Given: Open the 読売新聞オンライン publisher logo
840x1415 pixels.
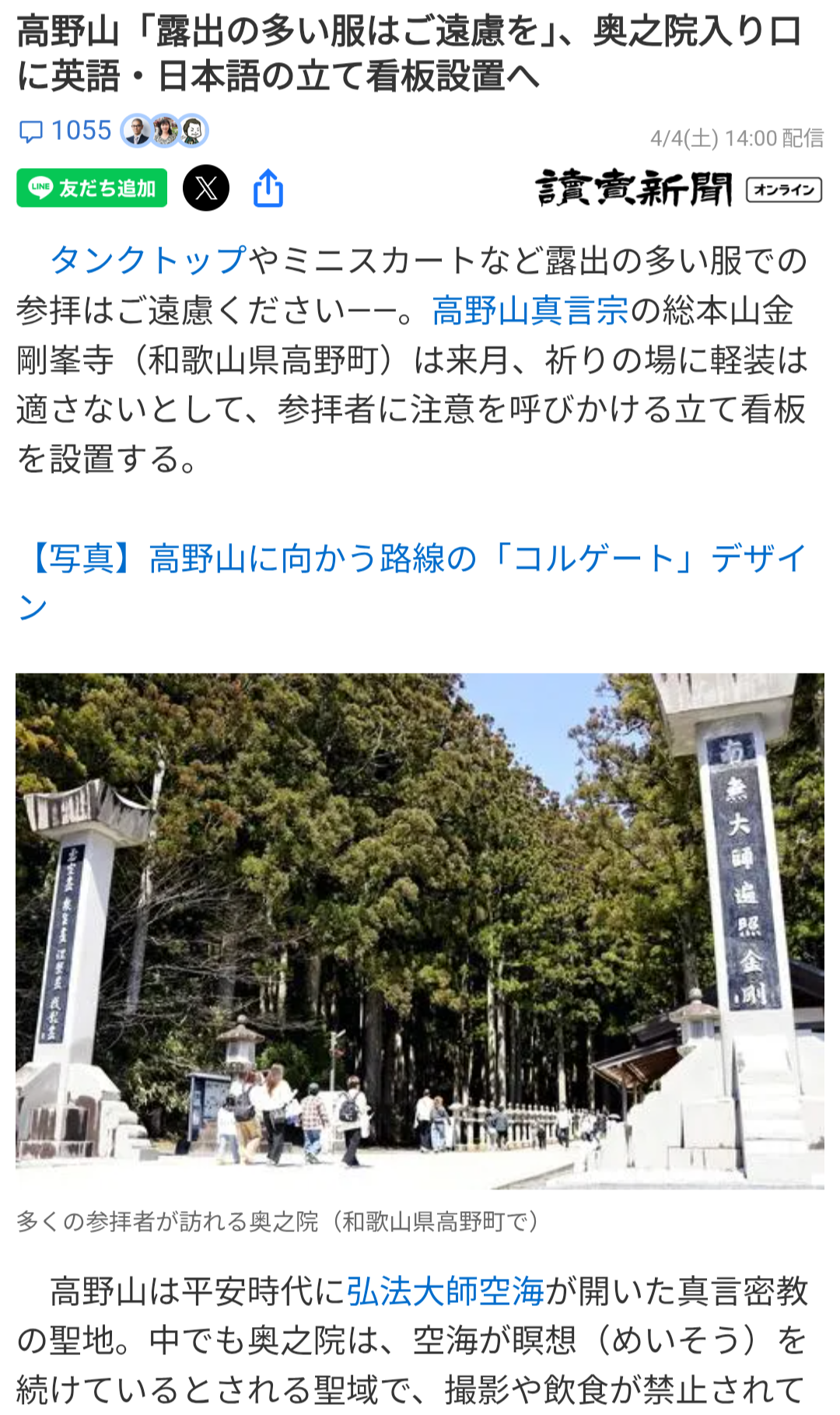Looking at the screenshot, I should click(x=677, y=189).
